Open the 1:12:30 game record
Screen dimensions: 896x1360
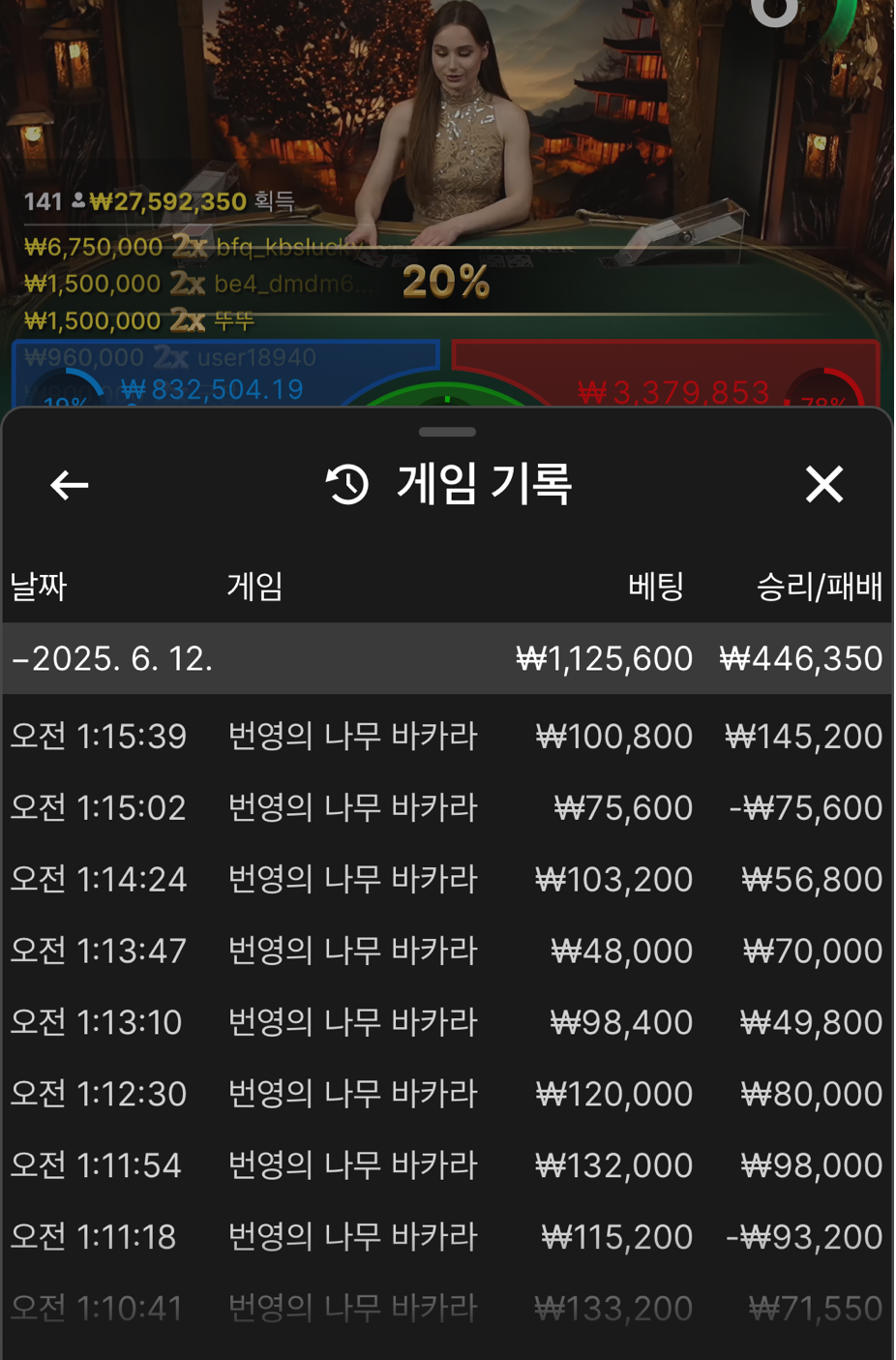[x=447, y=1094]
